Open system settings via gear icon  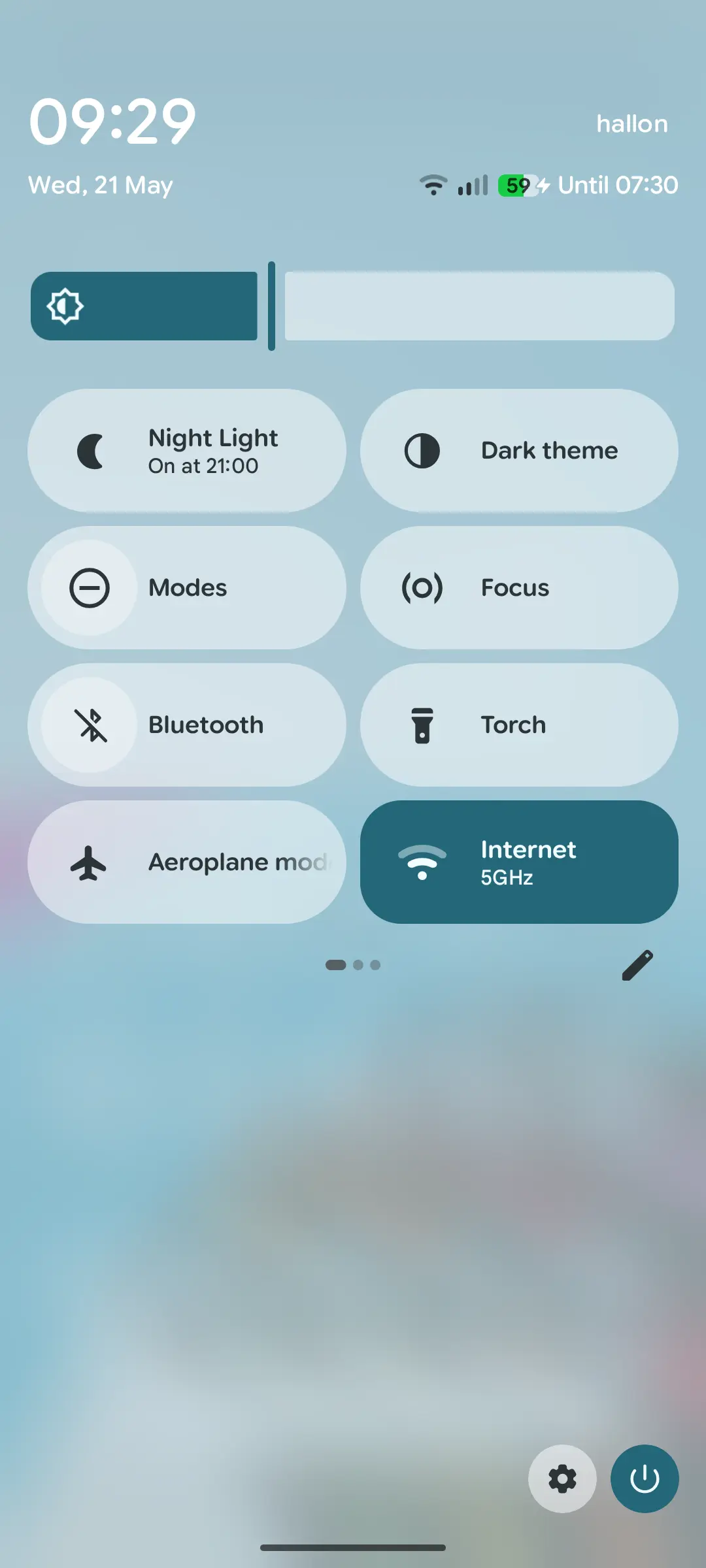click(562, 1478)
